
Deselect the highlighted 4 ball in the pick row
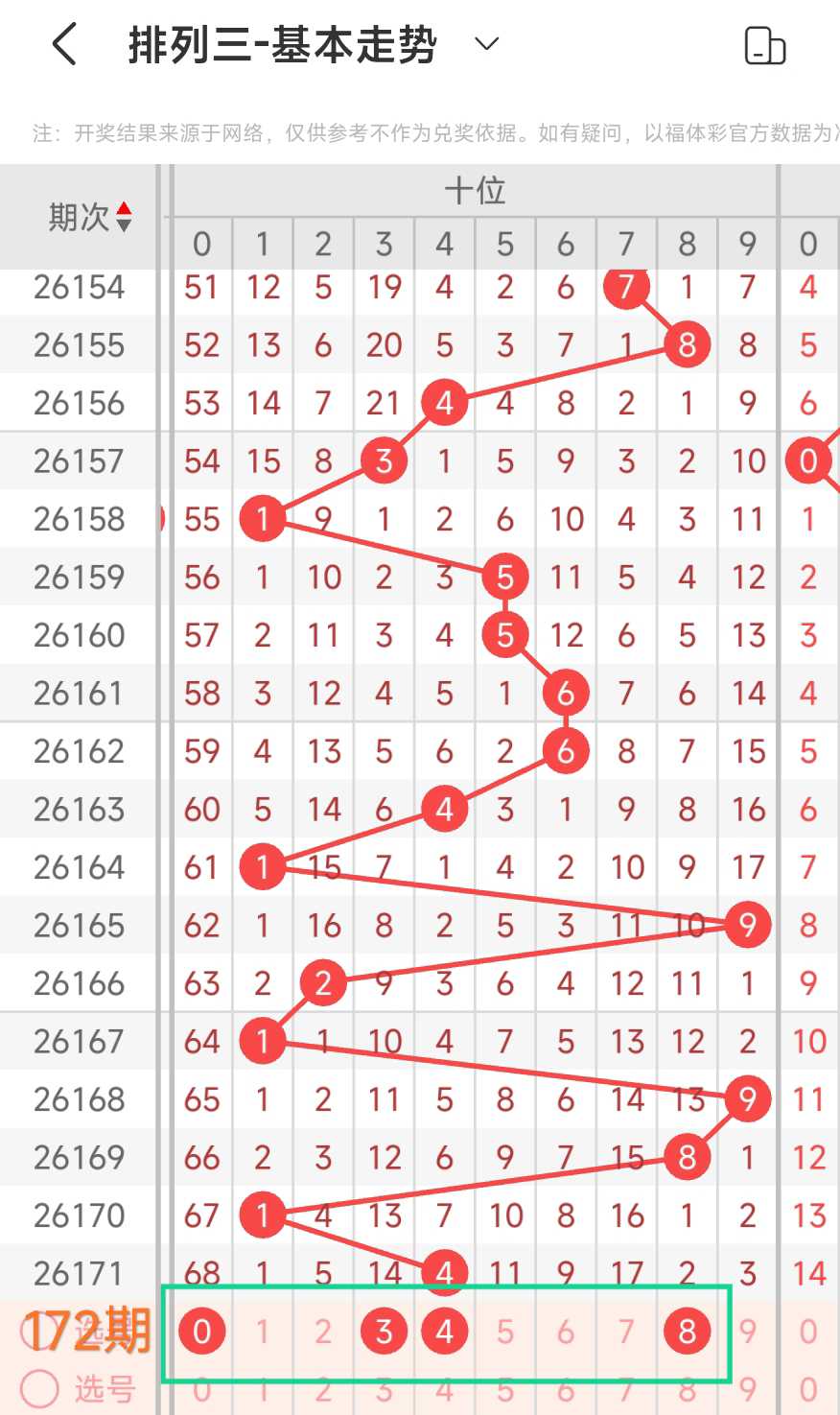click(444, 1331)
